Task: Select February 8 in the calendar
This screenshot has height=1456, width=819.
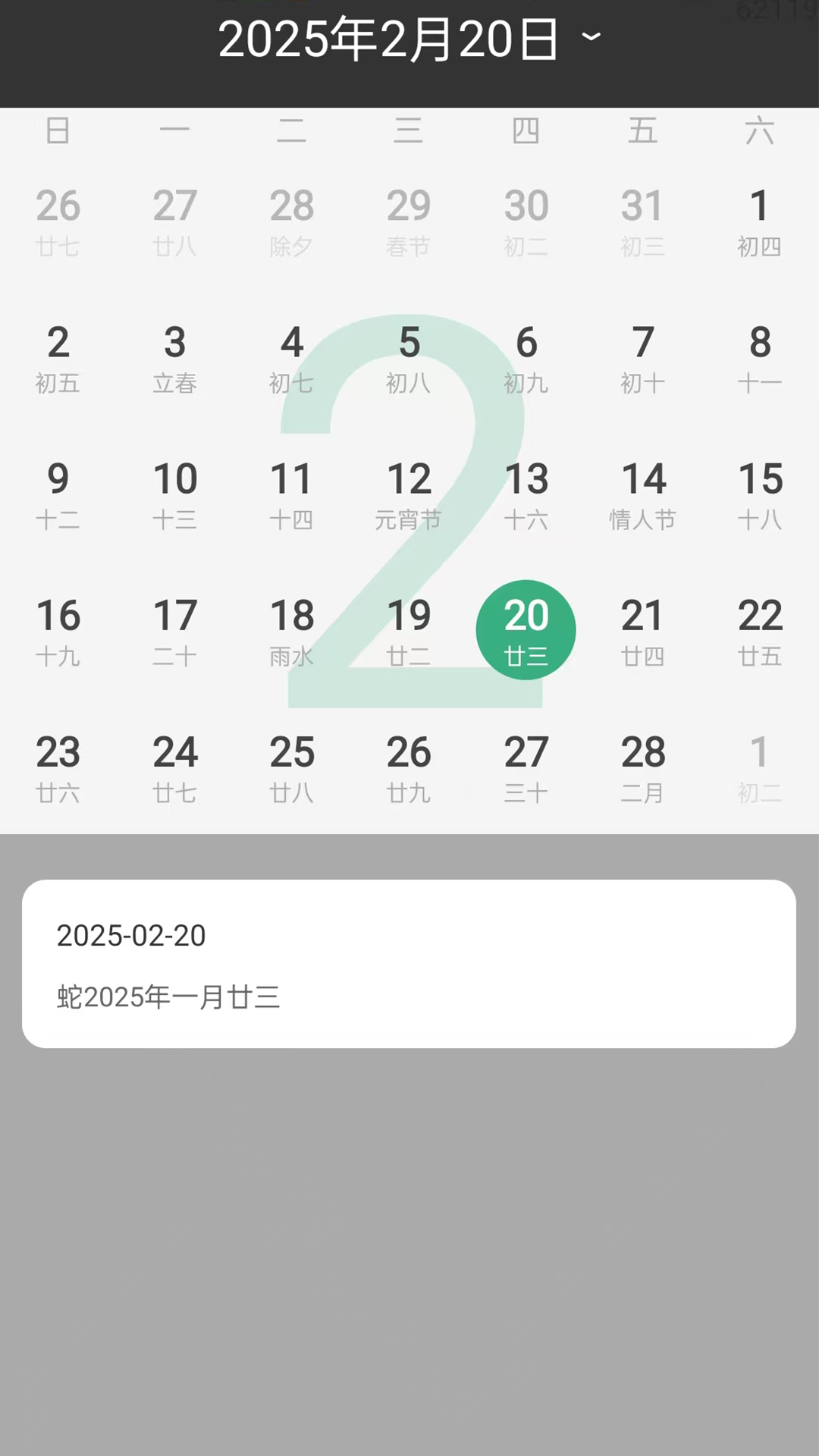Action: coord(759,357)
